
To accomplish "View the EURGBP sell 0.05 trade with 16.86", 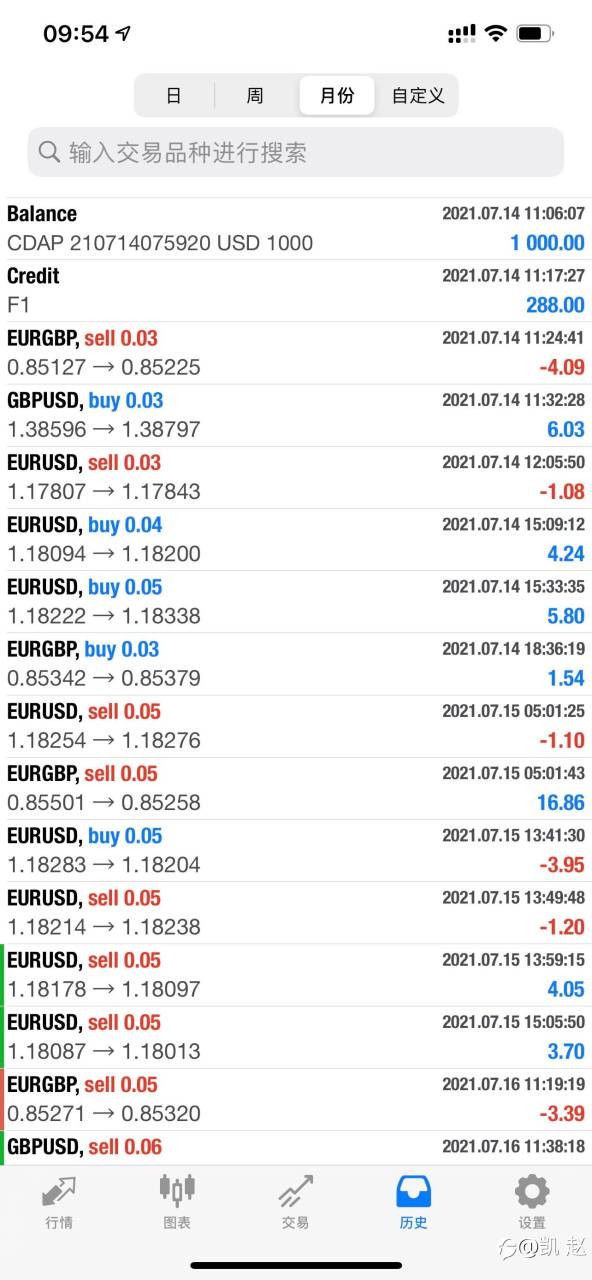I will [x=296, y=789].
